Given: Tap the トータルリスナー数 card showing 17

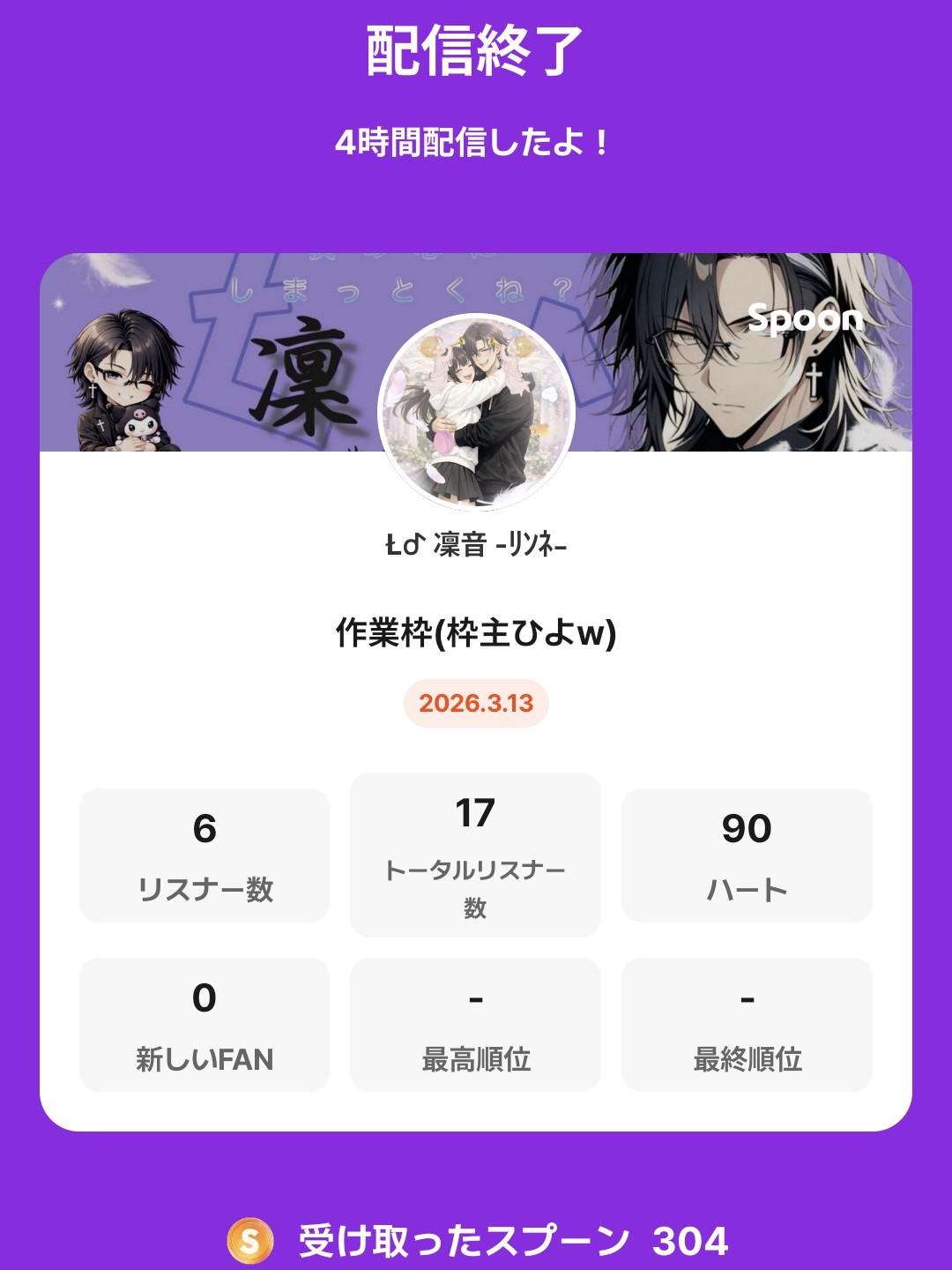Looking at the screenshot, I should [475, 851].
